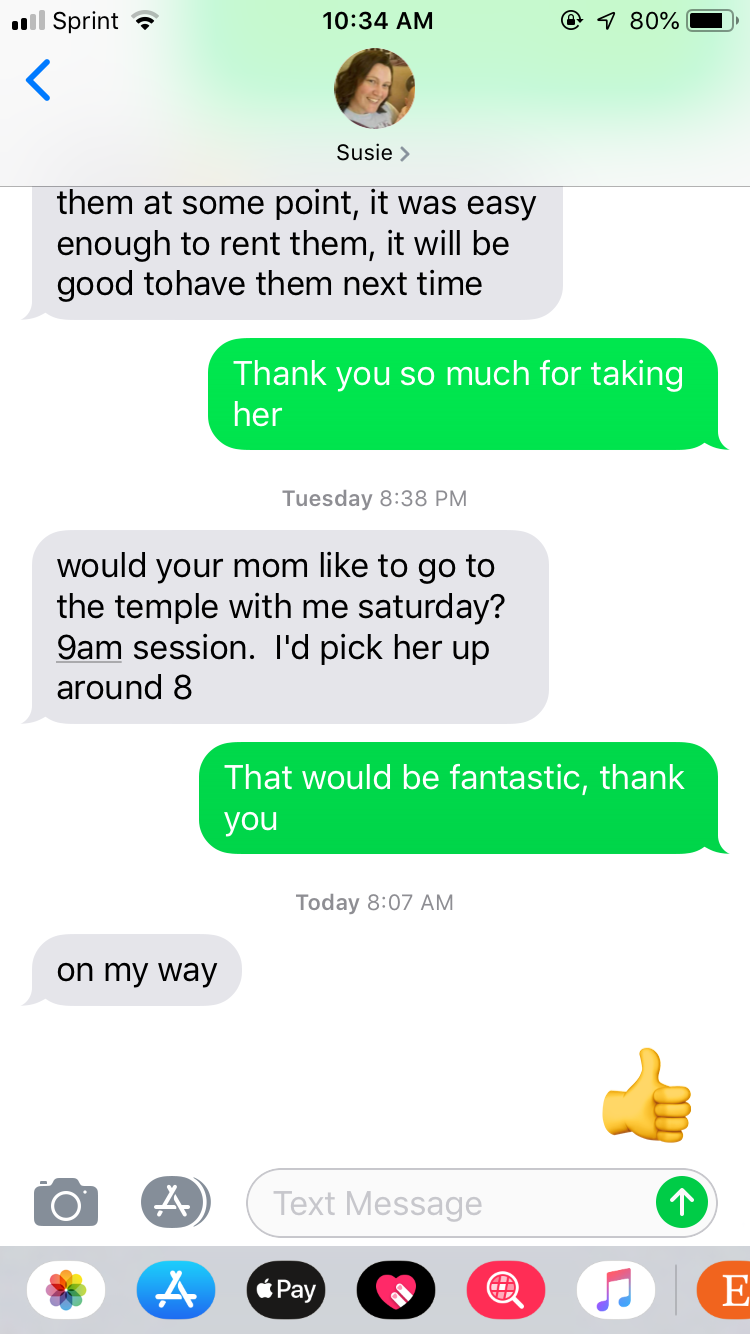Open Digital Touch heart app
This screenshot has height=1334, width=750.
(x=395, y=1289)
